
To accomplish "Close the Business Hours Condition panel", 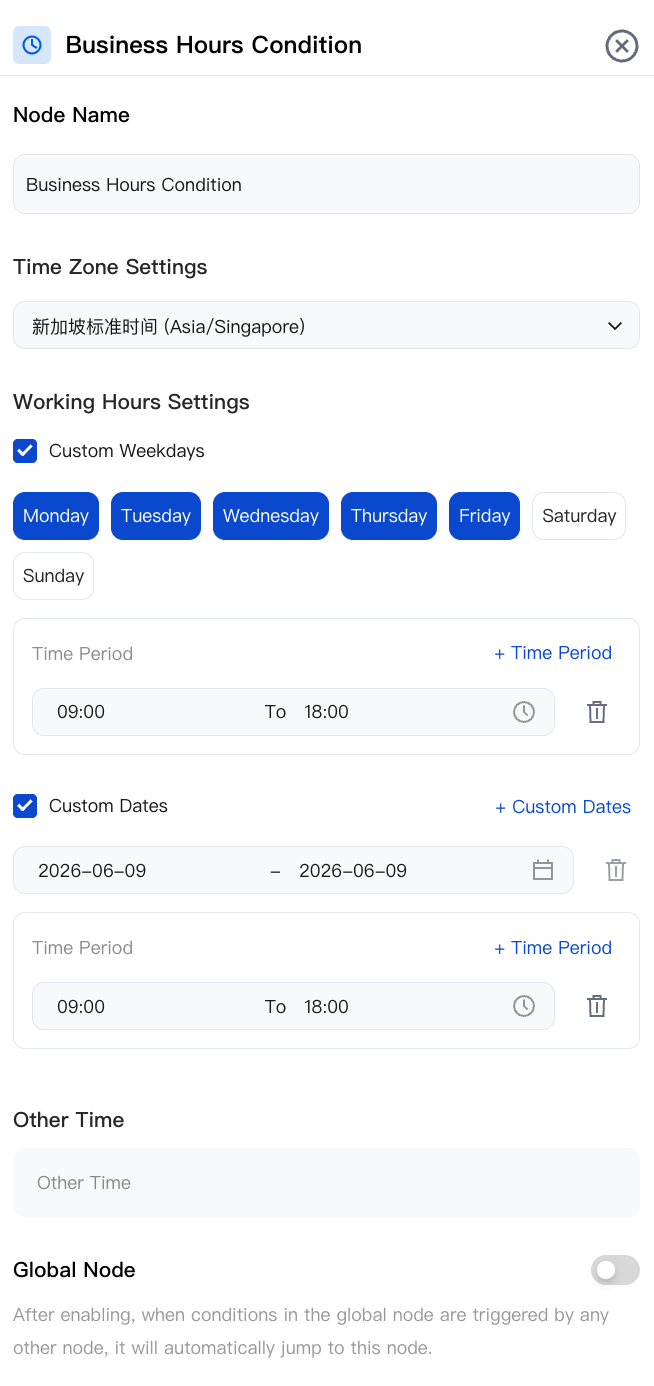I will point(621,46).
